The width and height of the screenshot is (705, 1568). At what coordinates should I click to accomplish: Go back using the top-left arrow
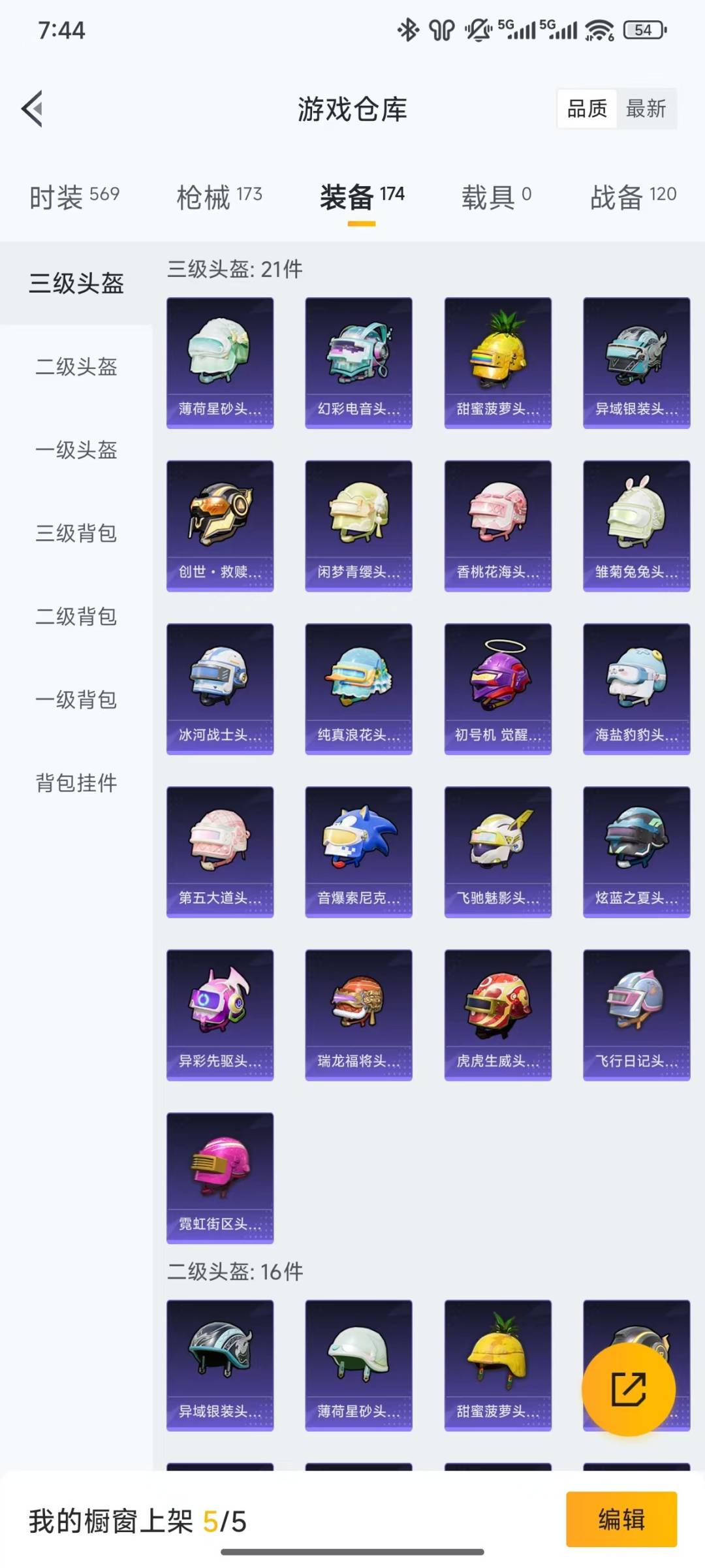[x=33, y=108]
